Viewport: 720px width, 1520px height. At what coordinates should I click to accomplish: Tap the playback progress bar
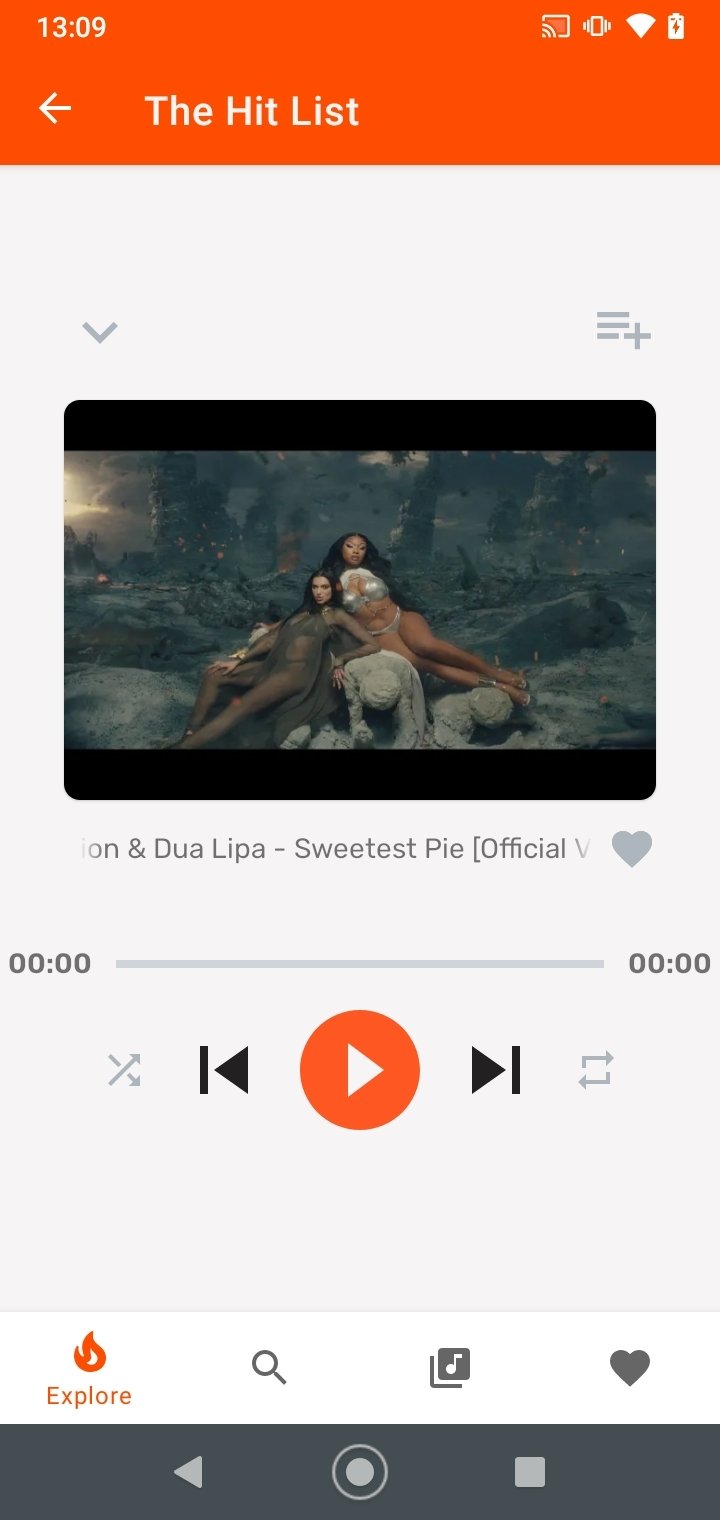click(360, 964)
